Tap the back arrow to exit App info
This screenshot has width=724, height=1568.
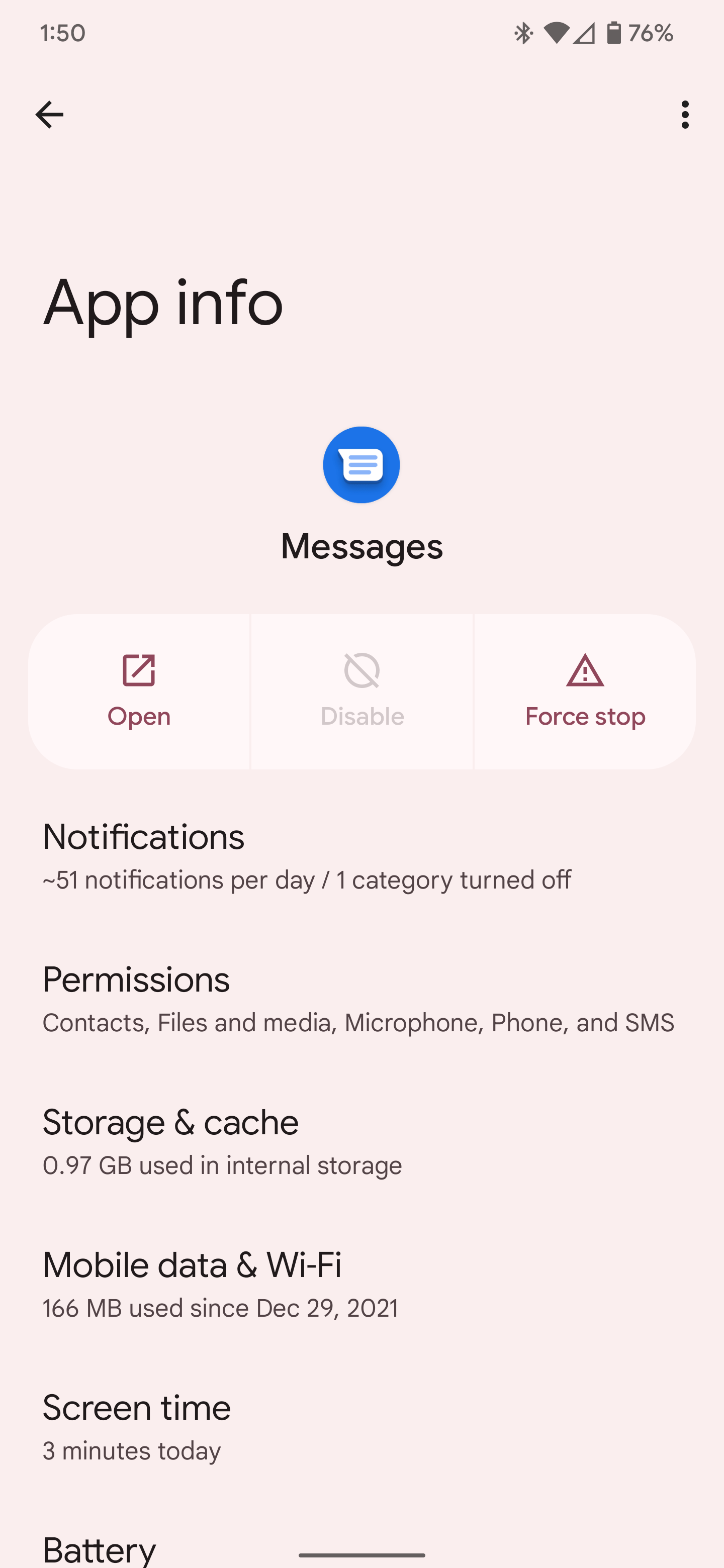(x=50, y=114)
